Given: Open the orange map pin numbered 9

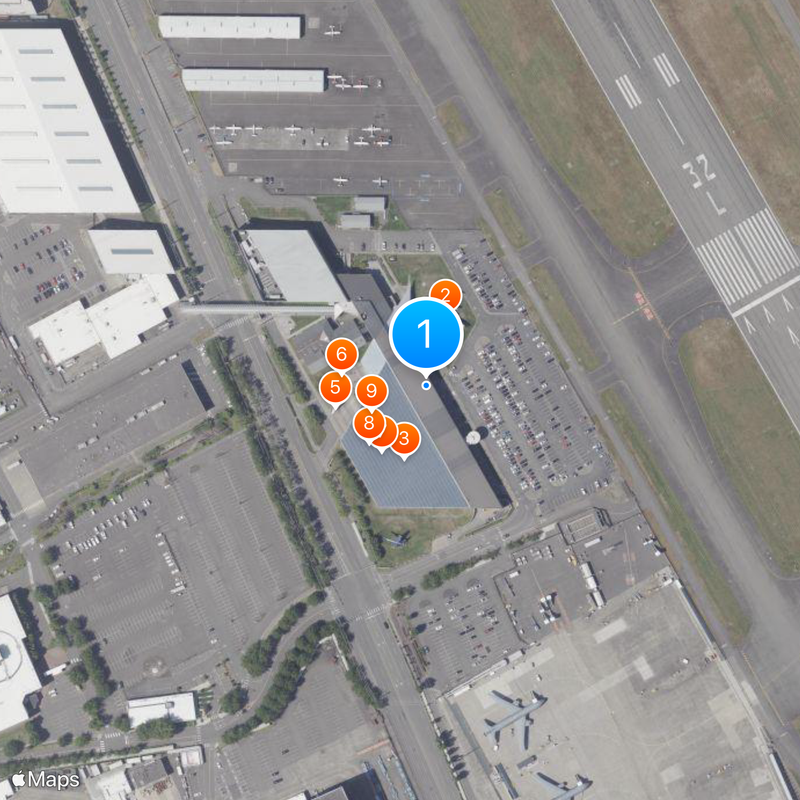Looking at the screenshot, I should point(371,392).
